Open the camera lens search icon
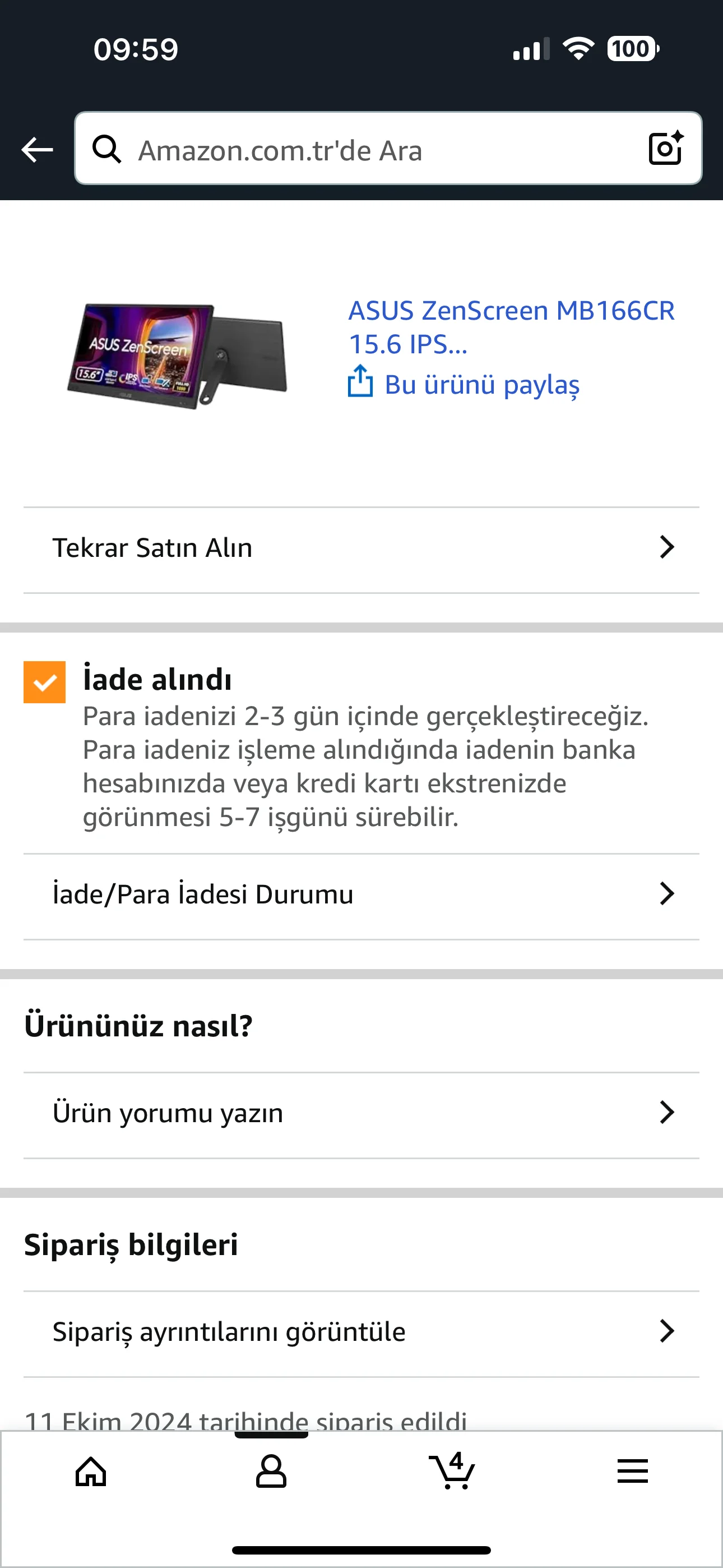The height and width of the screenshot is (1568, 723). pos(665,149)
